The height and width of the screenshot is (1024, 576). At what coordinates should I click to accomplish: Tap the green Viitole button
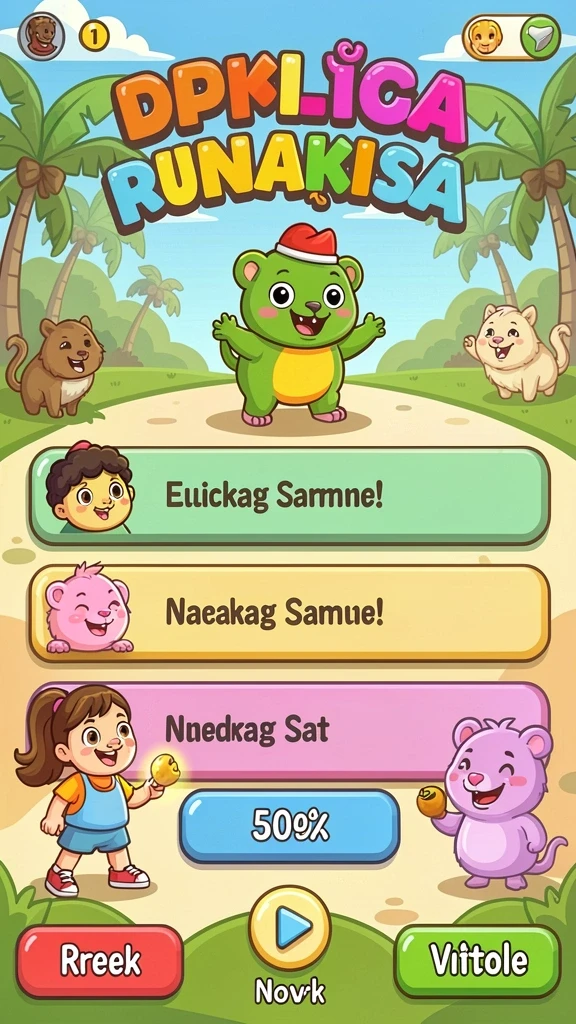[478, 961]
